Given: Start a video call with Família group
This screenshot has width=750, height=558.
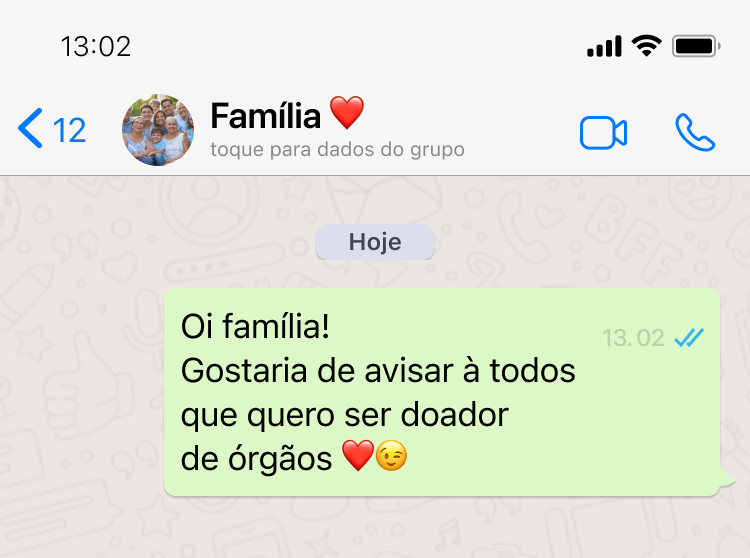Looking at the screenshot, I should click(x=603, y=133).
